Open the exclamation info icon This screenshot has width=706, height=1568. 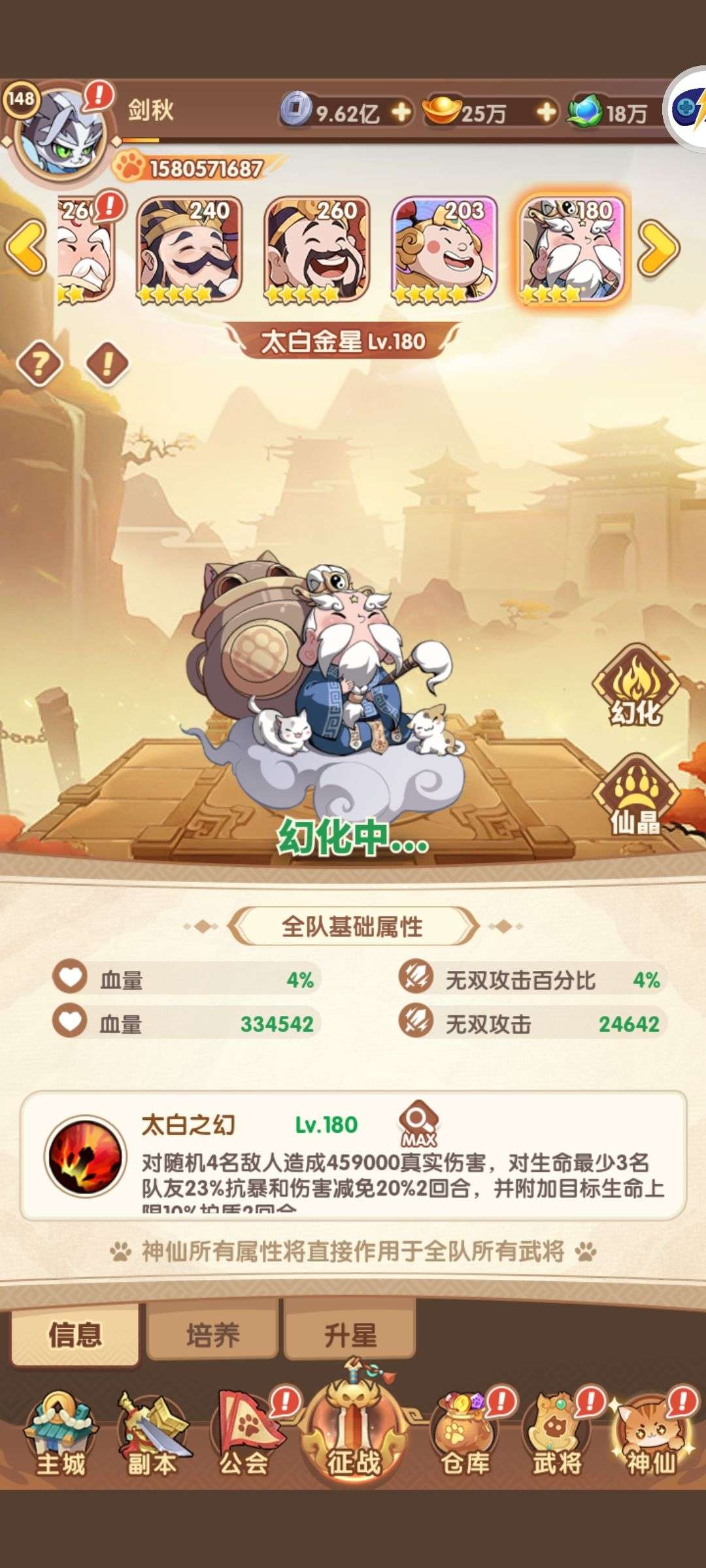coord(108,363)
